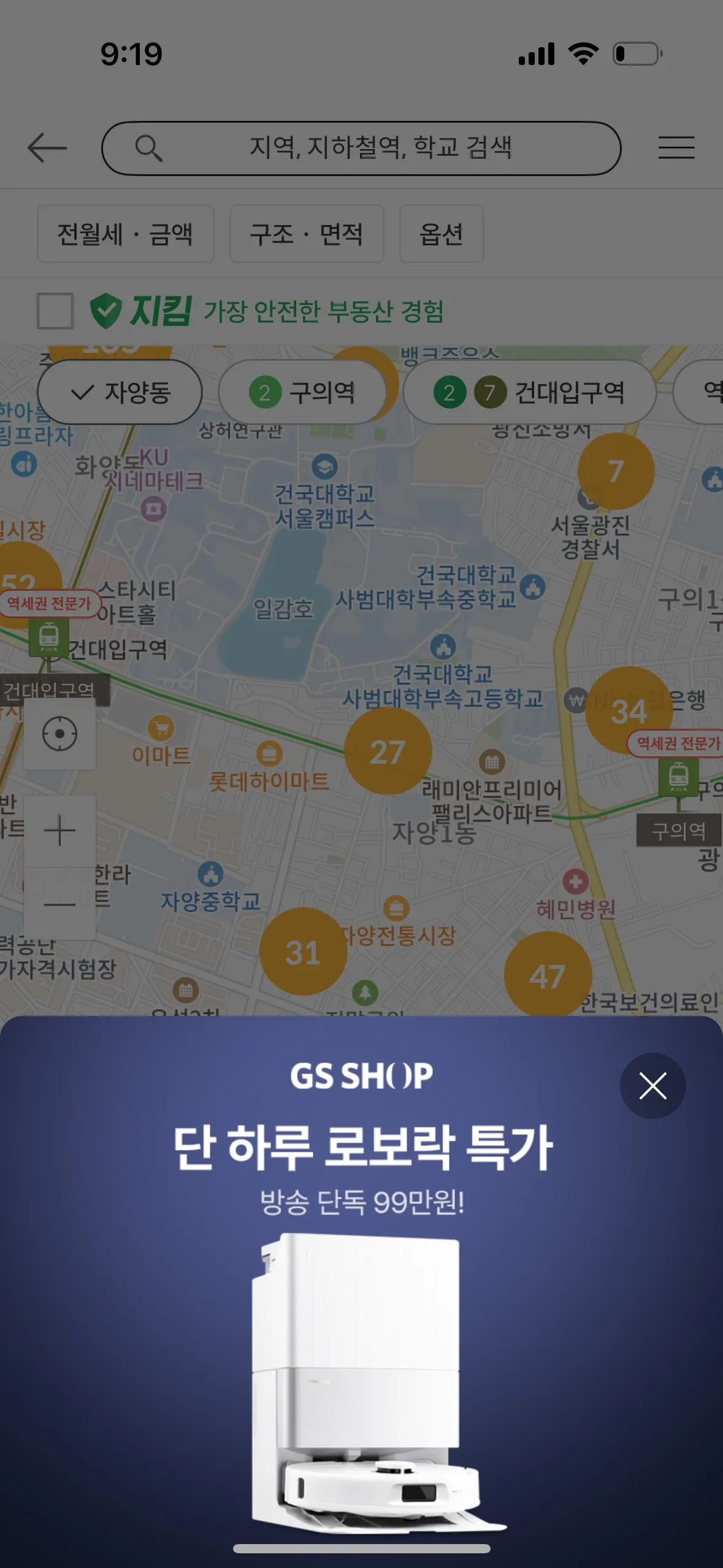The height and width of the screenshot is (1568, 723).
Task: Open the 구조 · 면적 filter
Action: click(306, 234)
